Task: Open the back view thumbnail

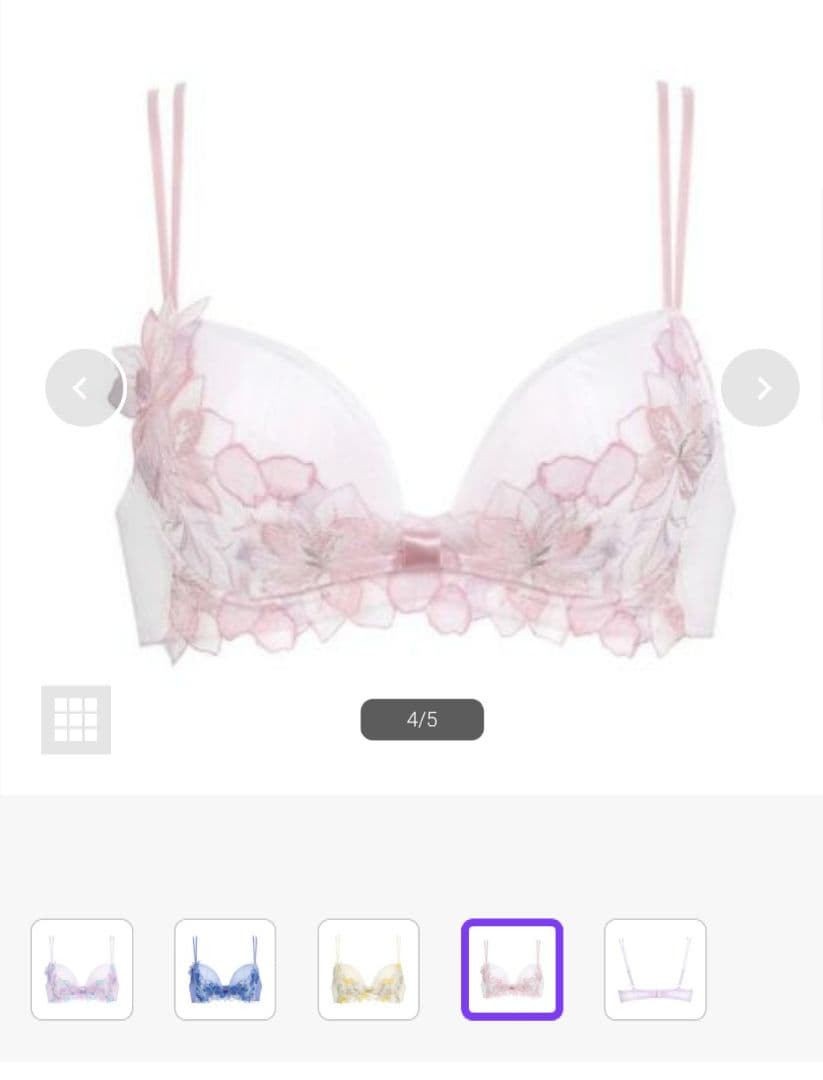Action: (655, 969)
